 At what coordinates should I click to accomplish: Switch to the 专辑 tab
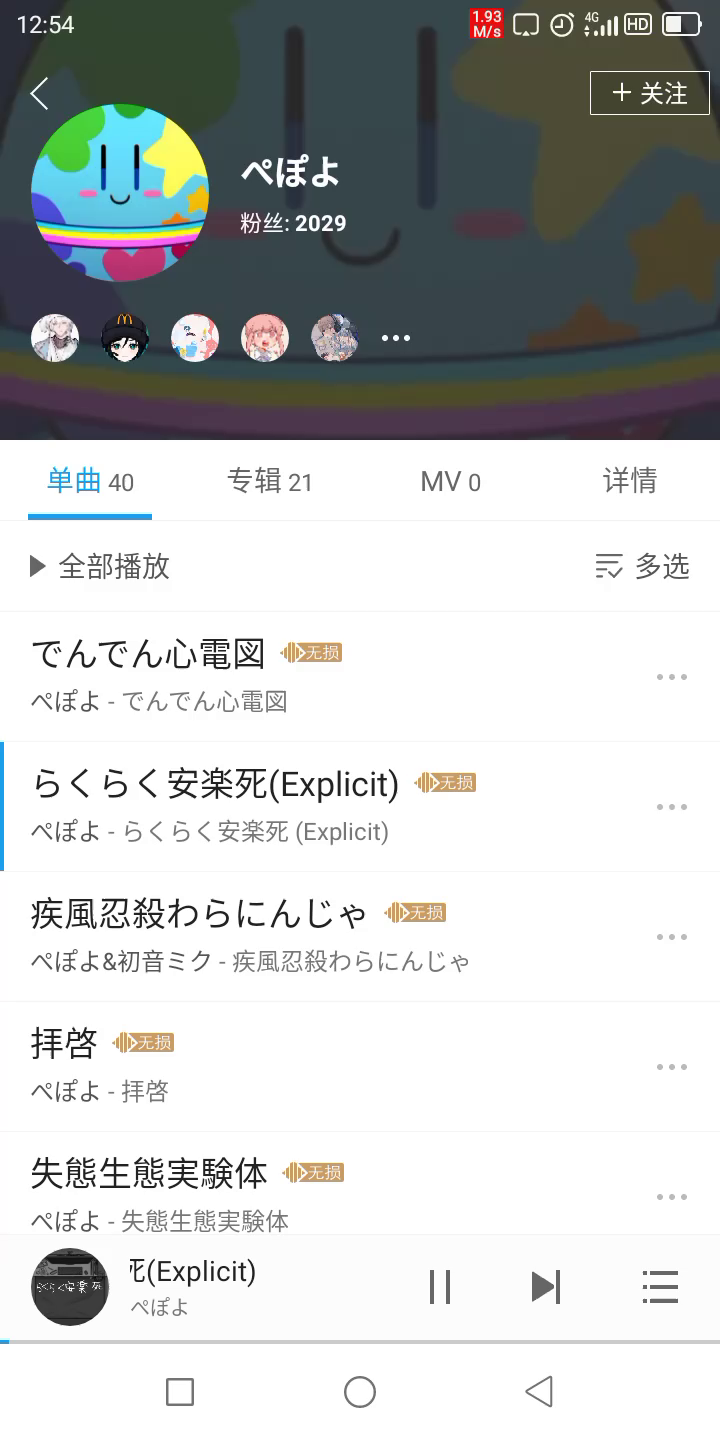(x=270, y=482)
